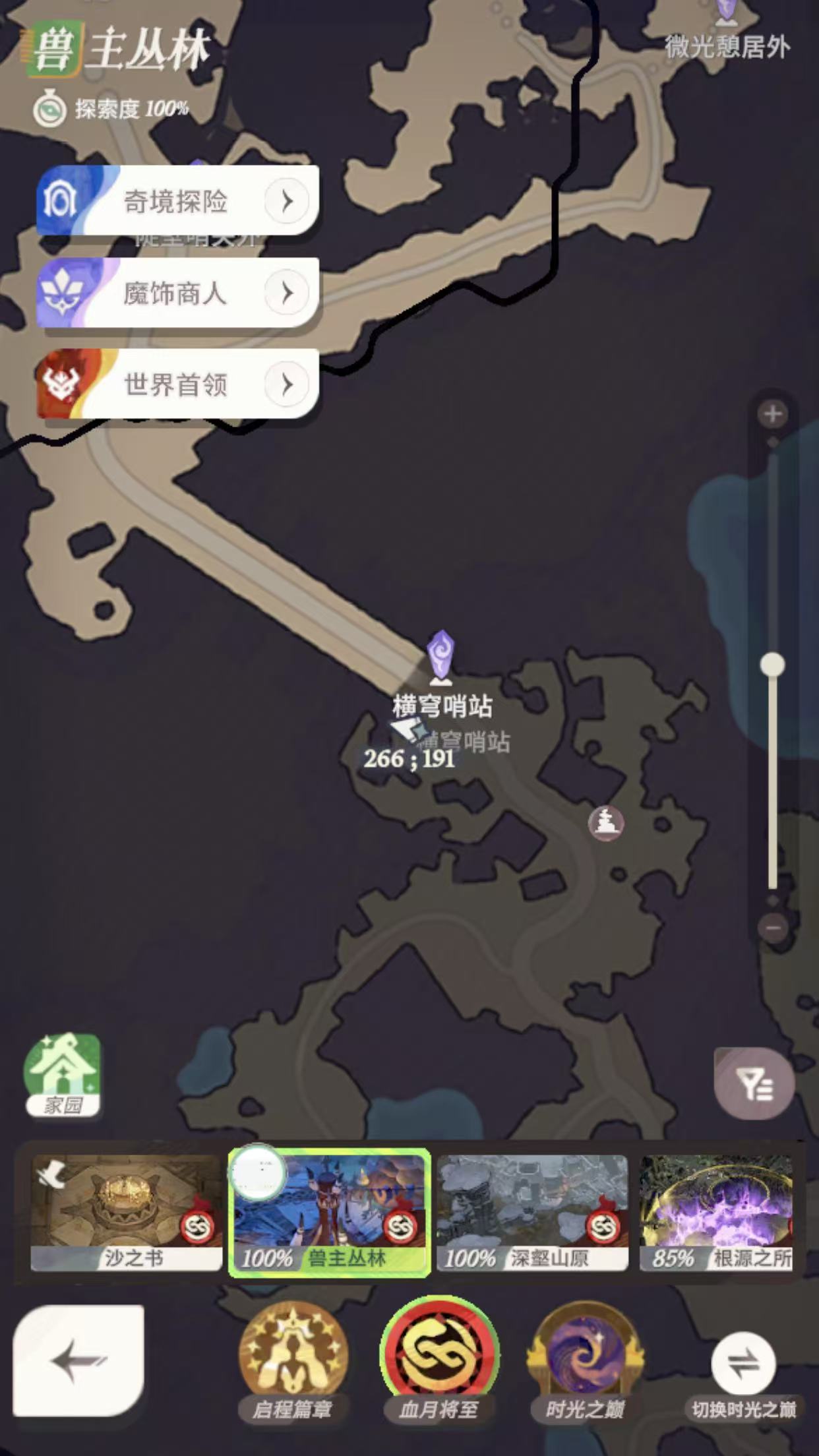Open the 魔饰商人 entry
The height and width of the screenshot is (1456, 819).
(x=177, y=292)
